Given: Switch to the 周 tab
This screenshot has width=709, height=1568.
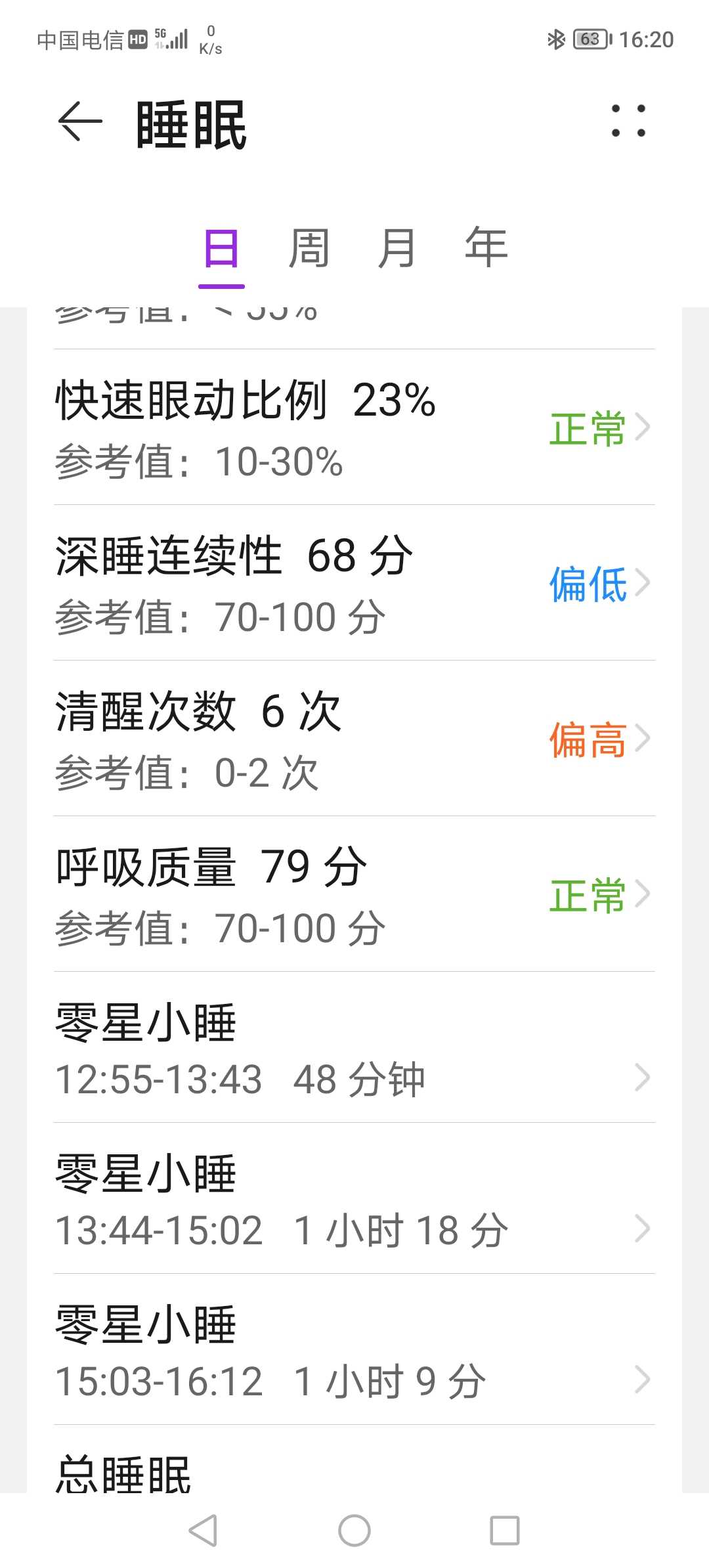Looking at the screenshot, I should (x=309, y=248).
